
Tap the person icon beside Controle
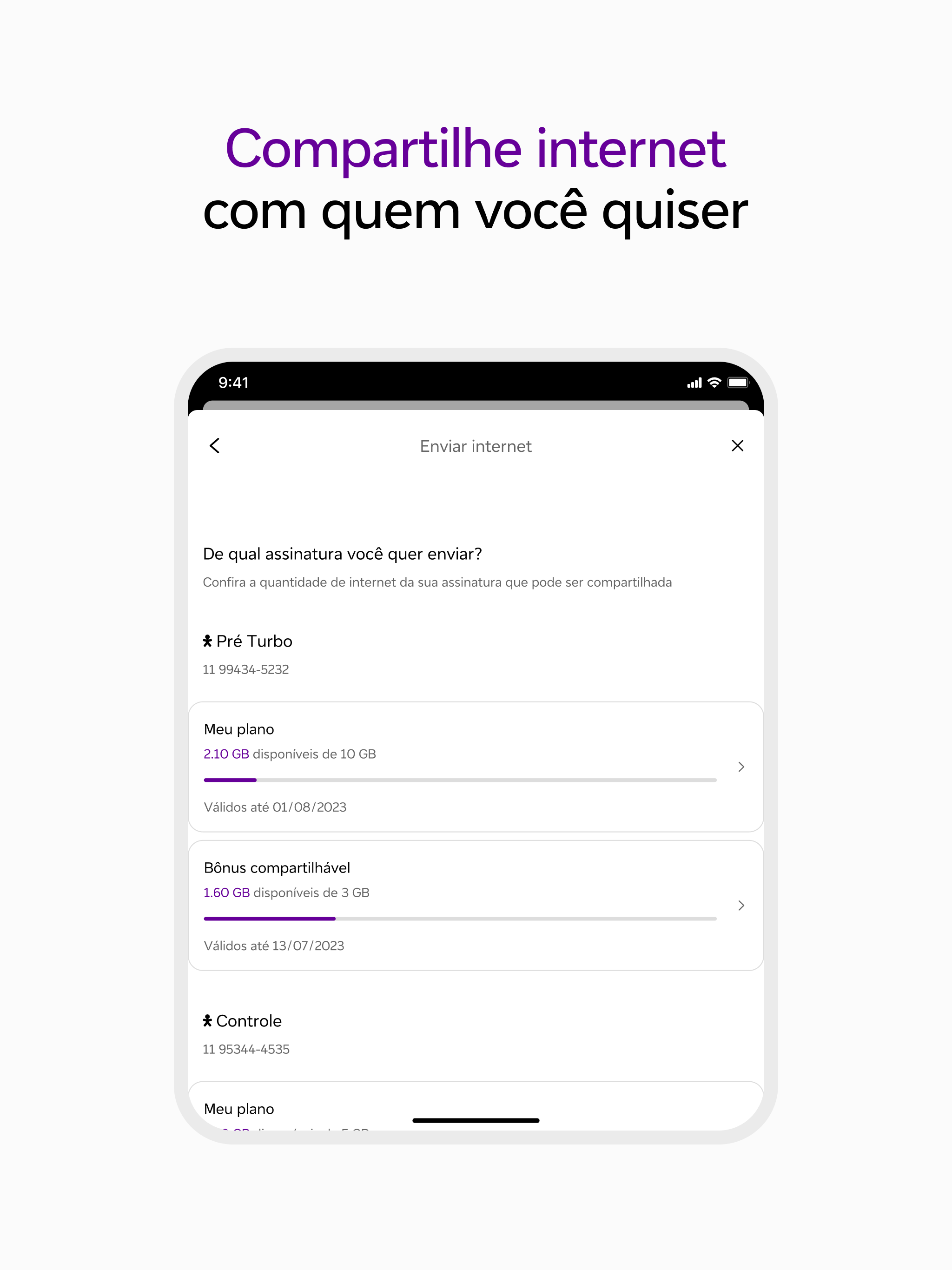click(208, 1020)
